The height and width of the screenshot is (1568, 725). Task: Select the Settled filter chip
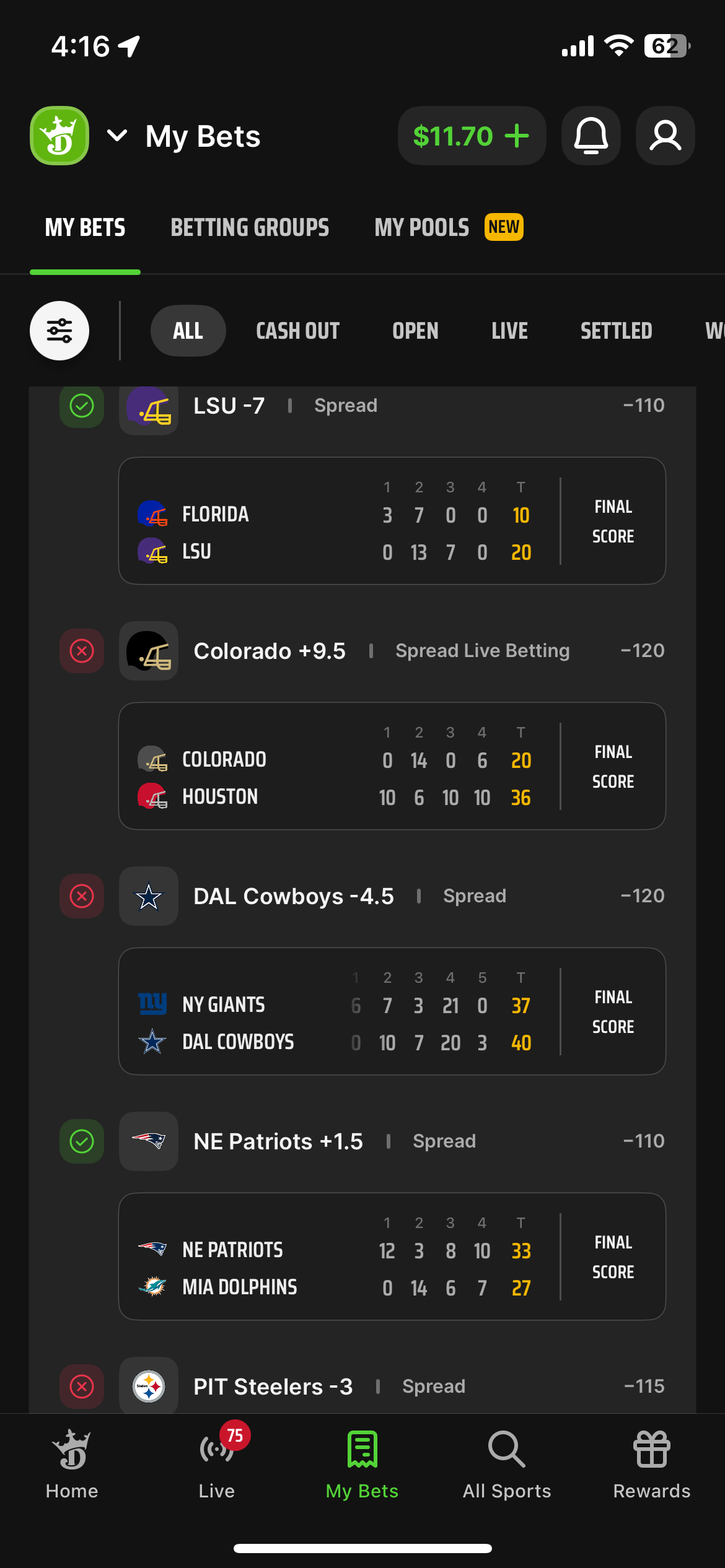[x=617, y=331]
